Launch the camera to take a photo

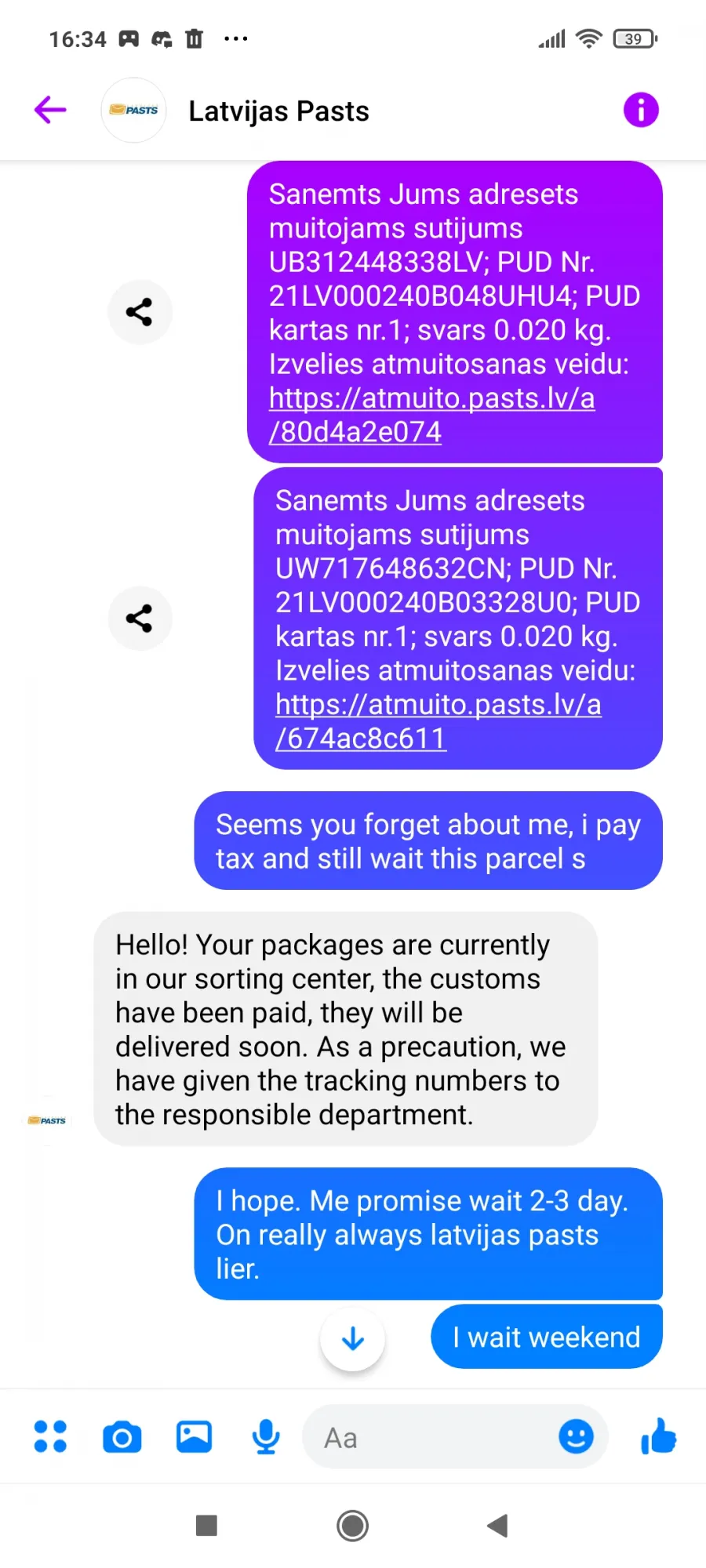point(122,1437)
